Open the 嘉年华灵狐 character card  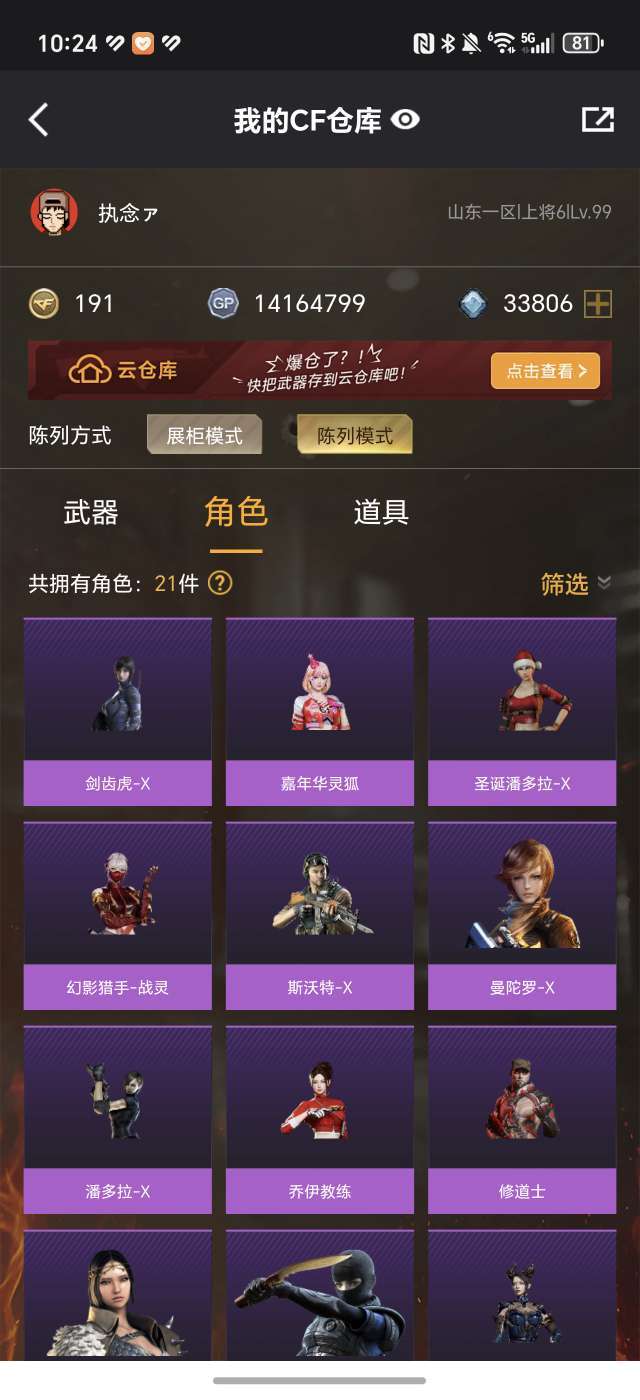coord(320,712)
